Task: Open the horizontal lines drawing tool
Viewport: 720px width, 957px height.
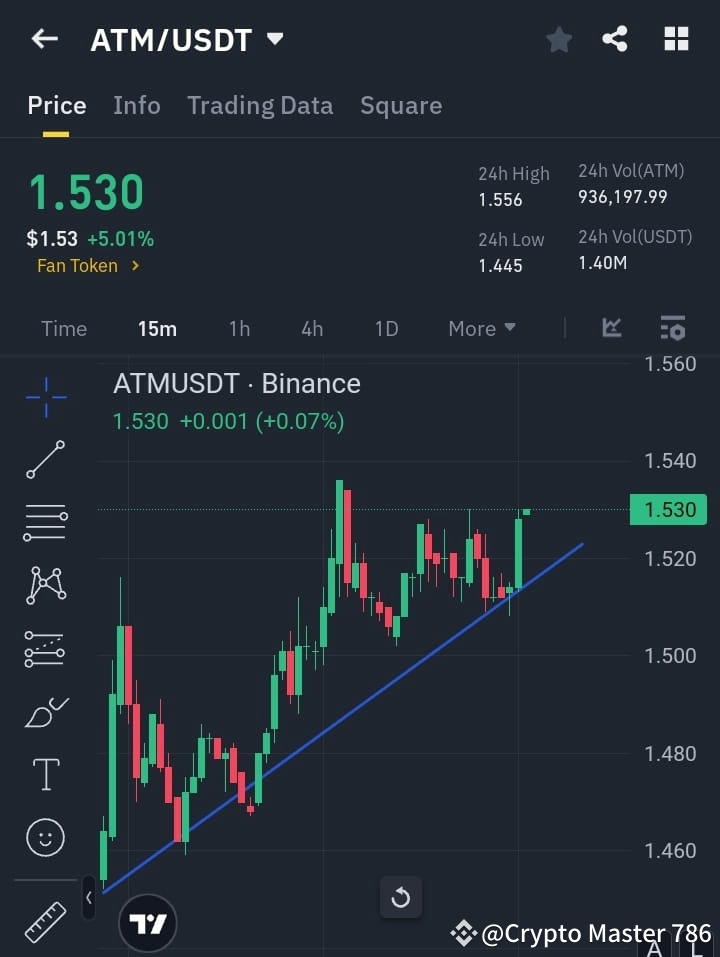Action: 44,523
